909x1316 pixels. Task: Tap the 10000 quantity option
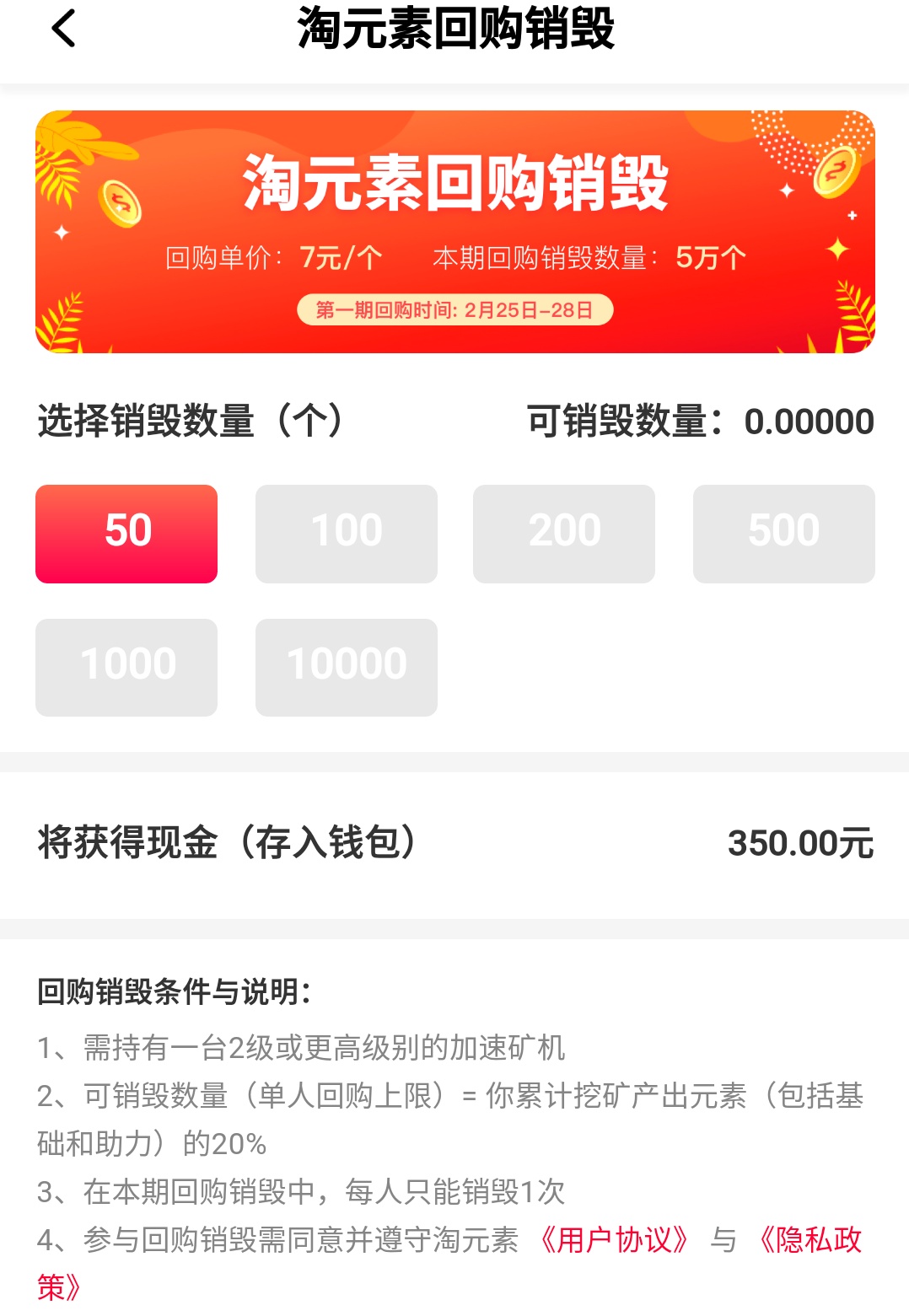(346, 667)
